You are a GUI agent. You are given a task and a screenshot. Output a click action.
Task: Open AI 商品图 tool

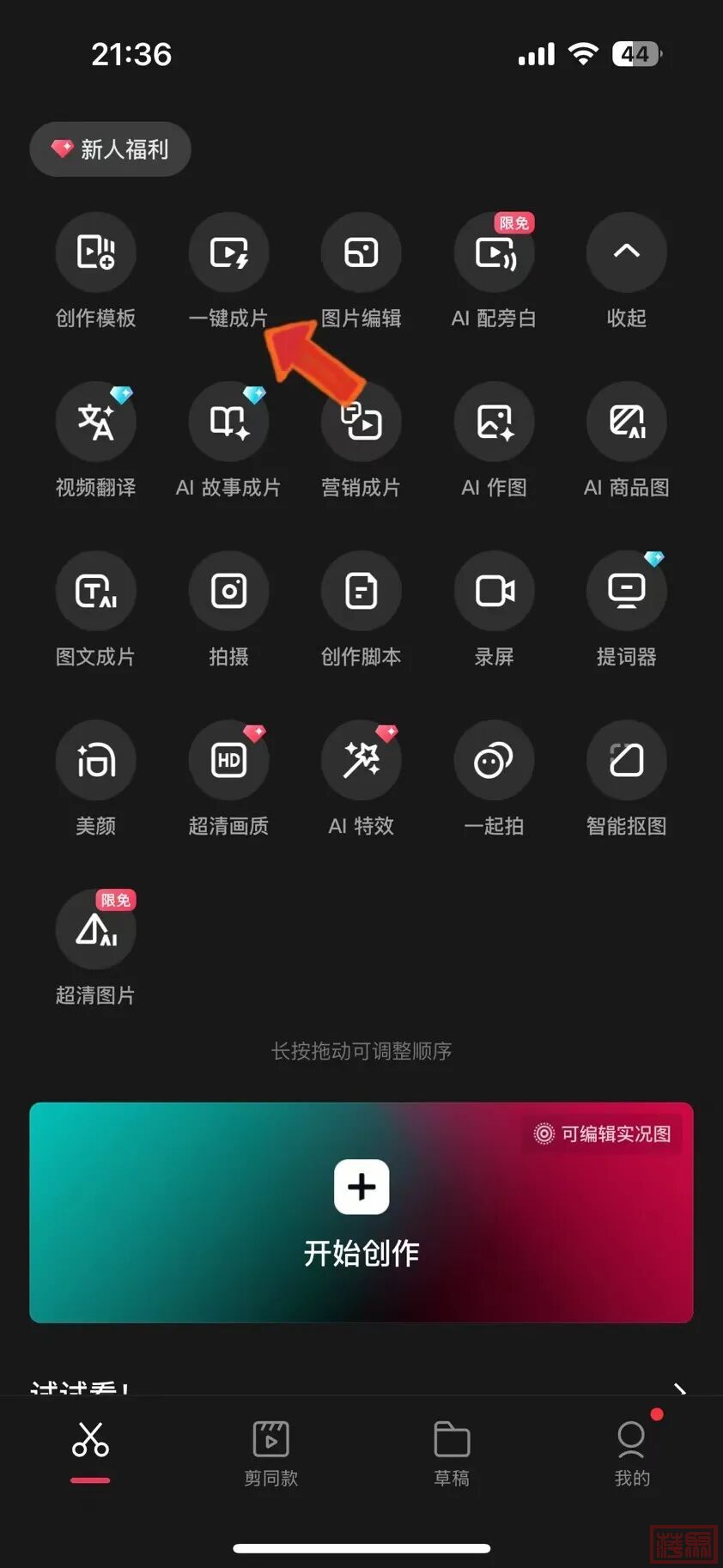click(x=626, y=422)
